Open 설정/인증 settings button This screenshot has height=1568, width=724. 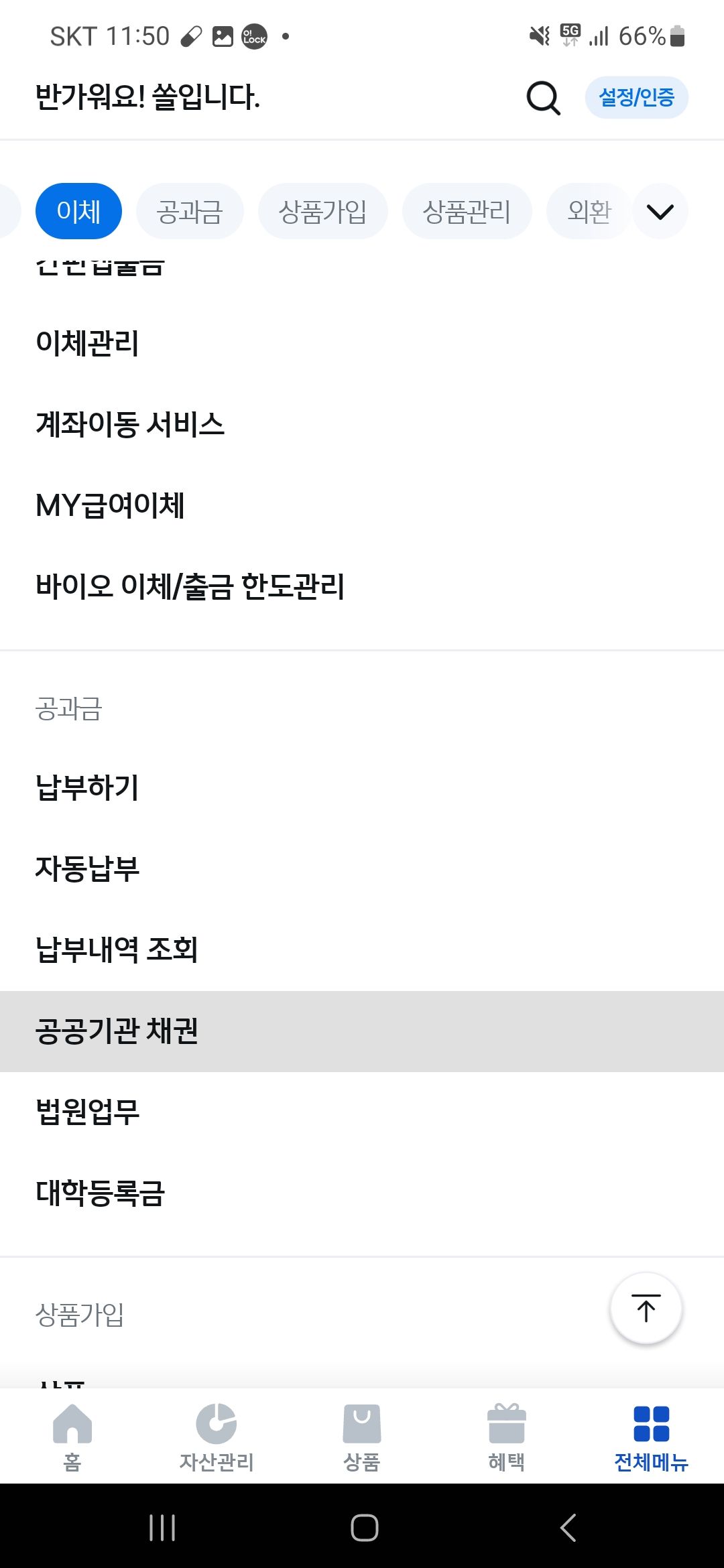click(x=636, y=97)
